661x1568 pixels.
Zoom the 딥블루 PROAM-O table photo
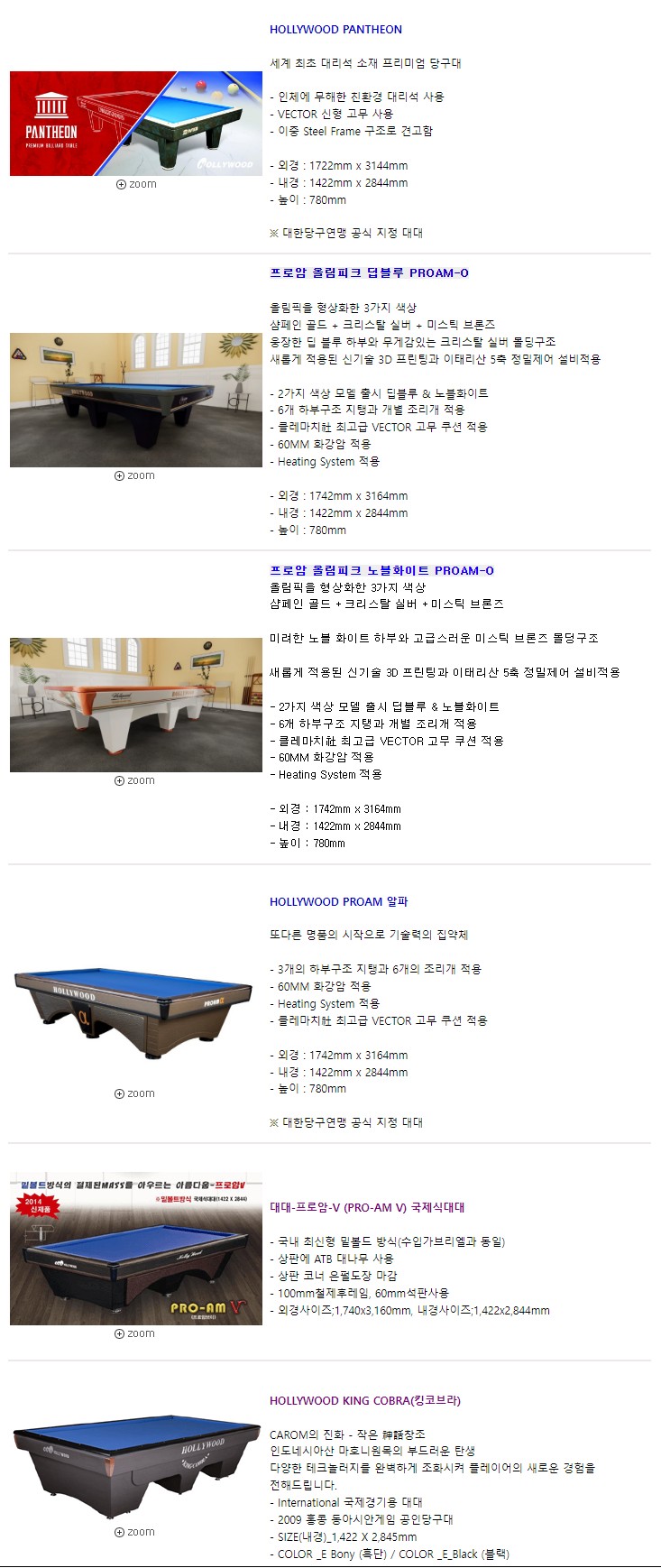click(x=134, y=475)
